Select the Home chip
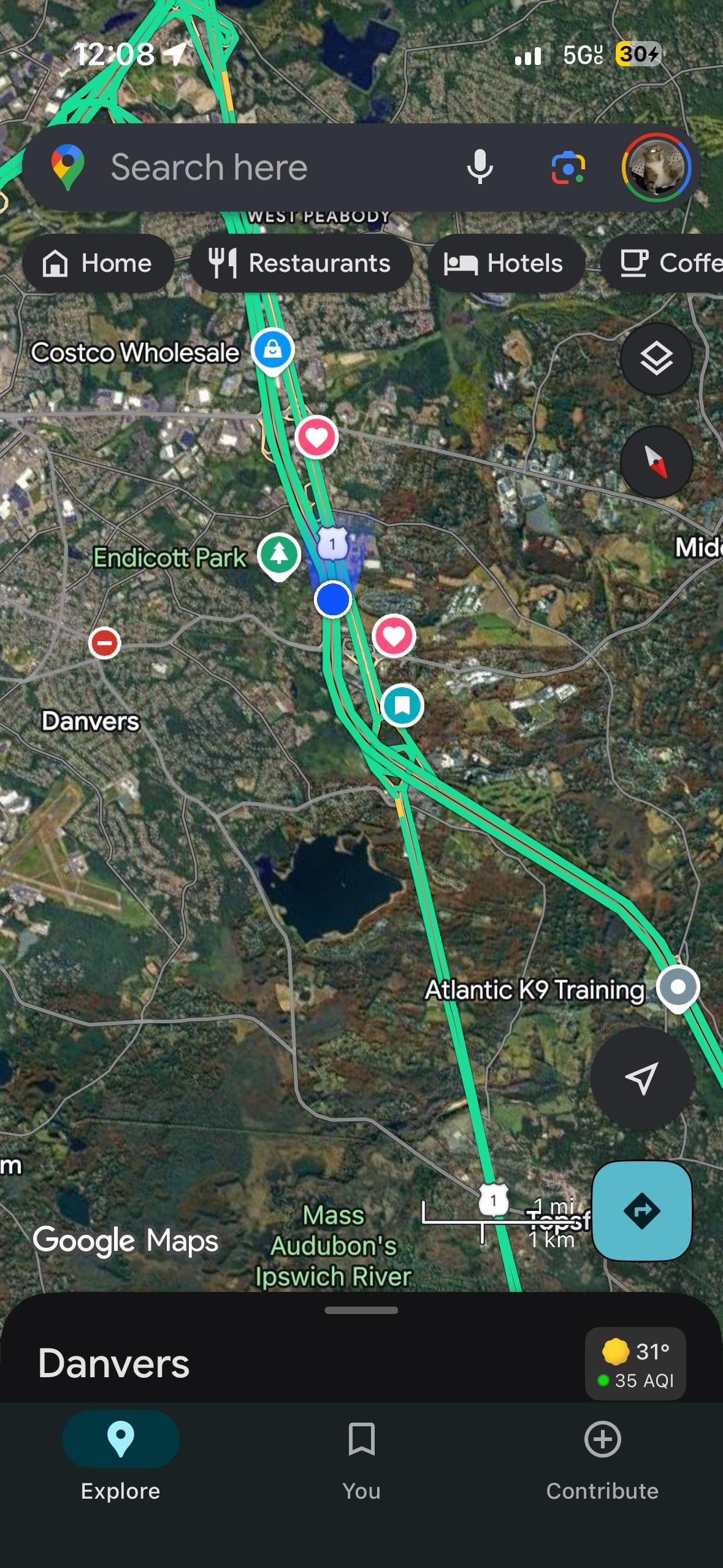723x1568 pixels. coord(98,263)
